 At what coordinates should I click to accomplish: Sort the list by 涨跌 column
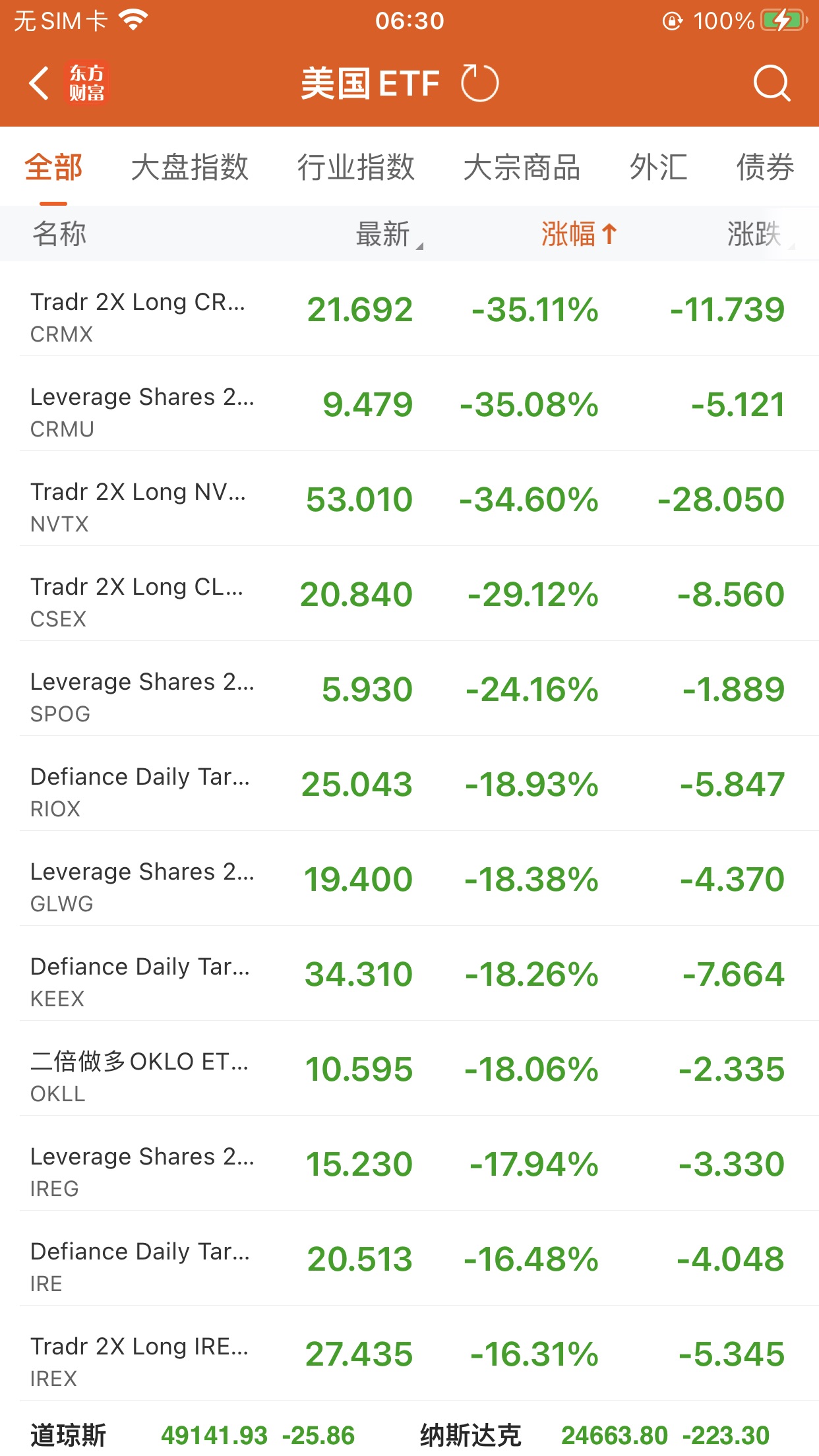coord(755,234)
